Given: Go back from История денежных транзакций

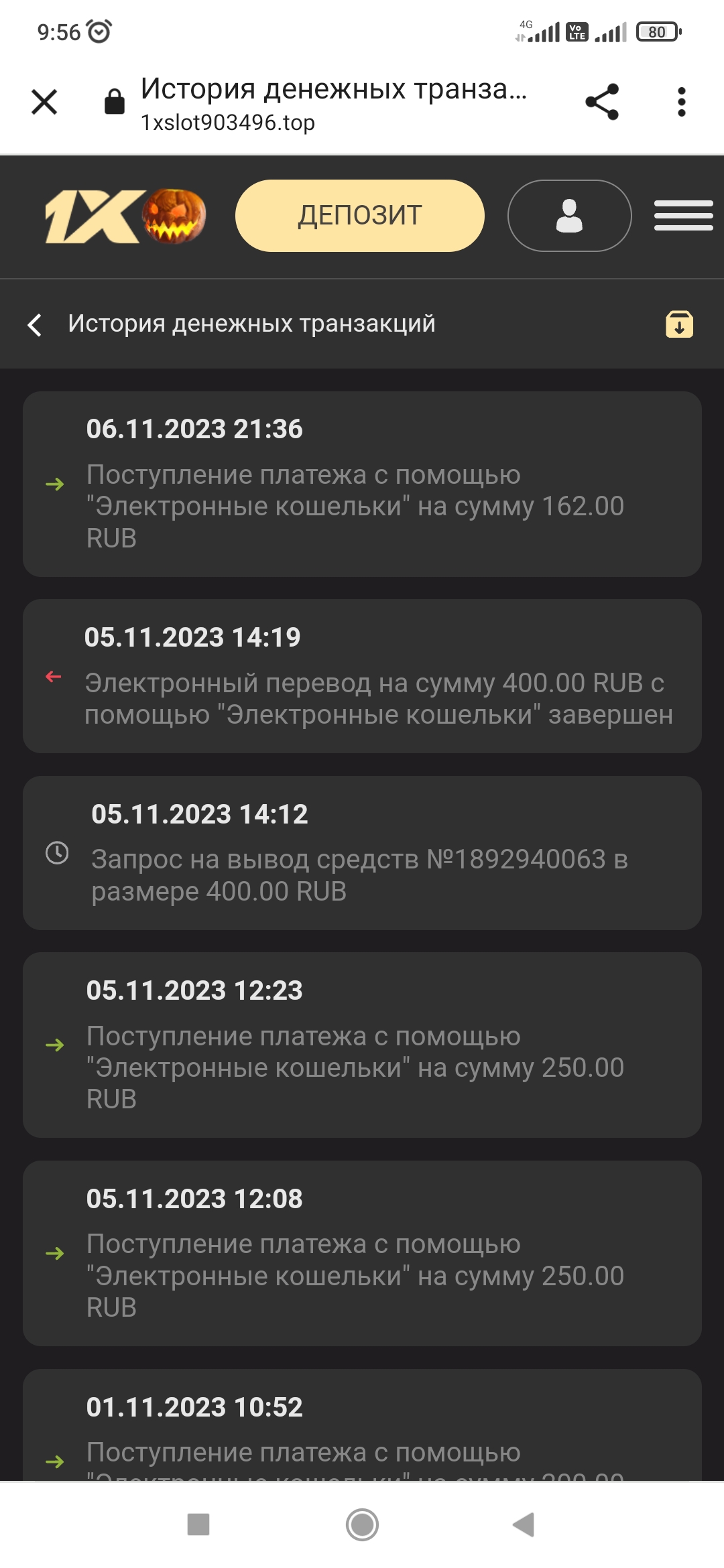Looking at the screenshot, I should pos(35,325).
